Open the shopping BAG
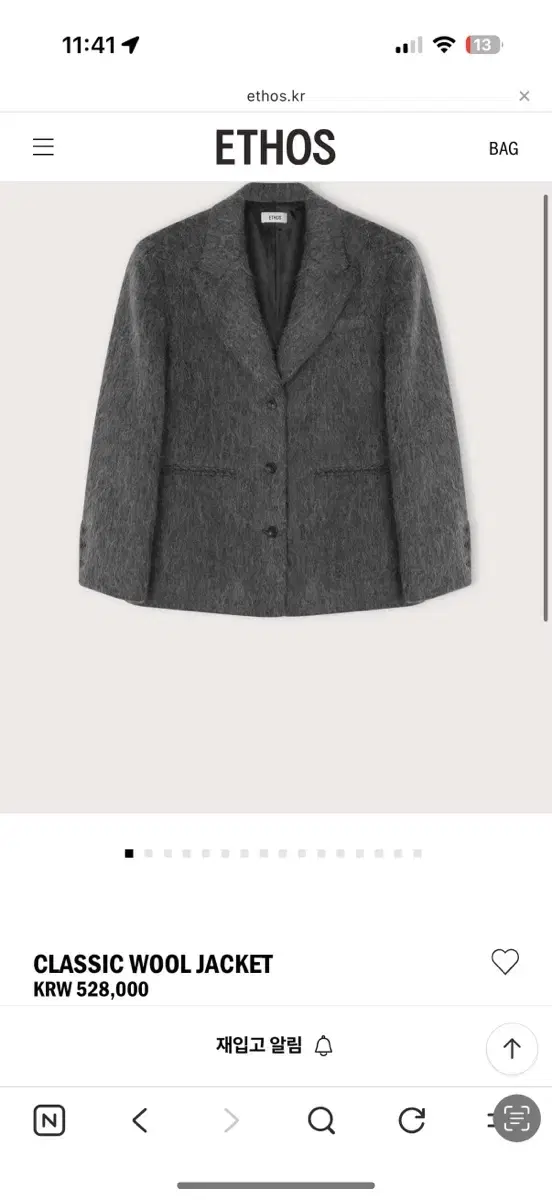This screenshot has height=1200, width=552. (503, 148)
